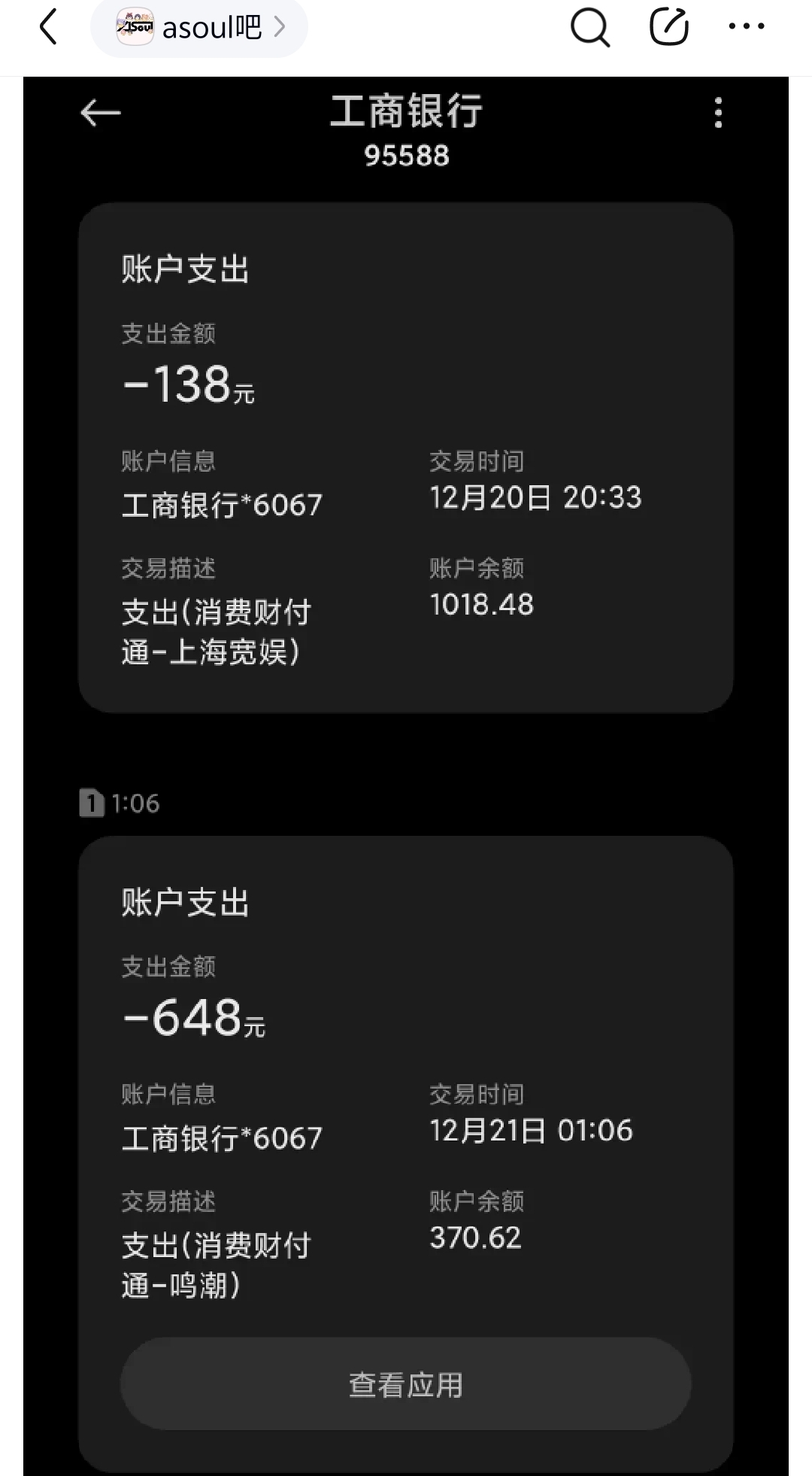Tap the share icon in top bar
This screenshot has width=812, height=1476.
(x=668, y=28)
